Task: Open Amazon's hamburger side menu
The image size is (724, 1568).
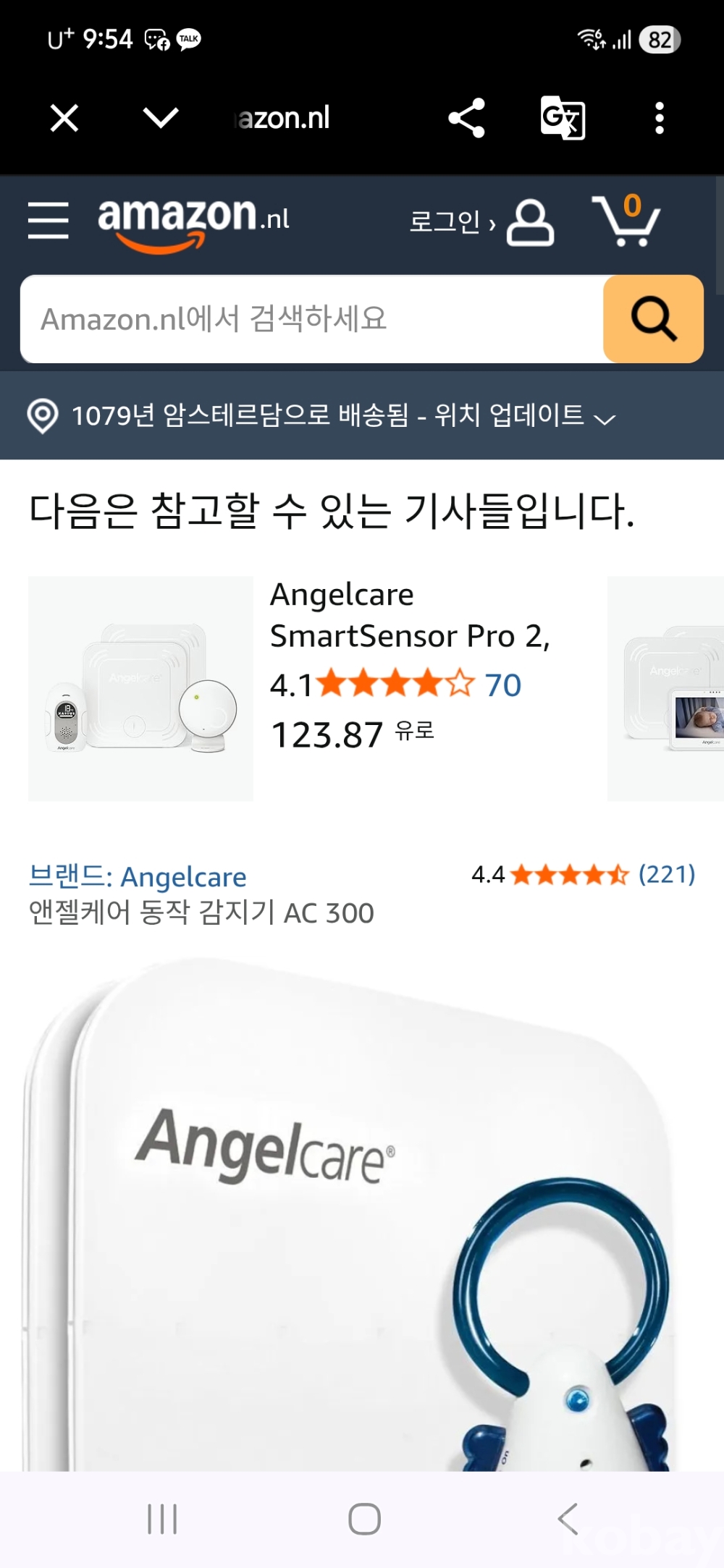Action: pos(49,220)
